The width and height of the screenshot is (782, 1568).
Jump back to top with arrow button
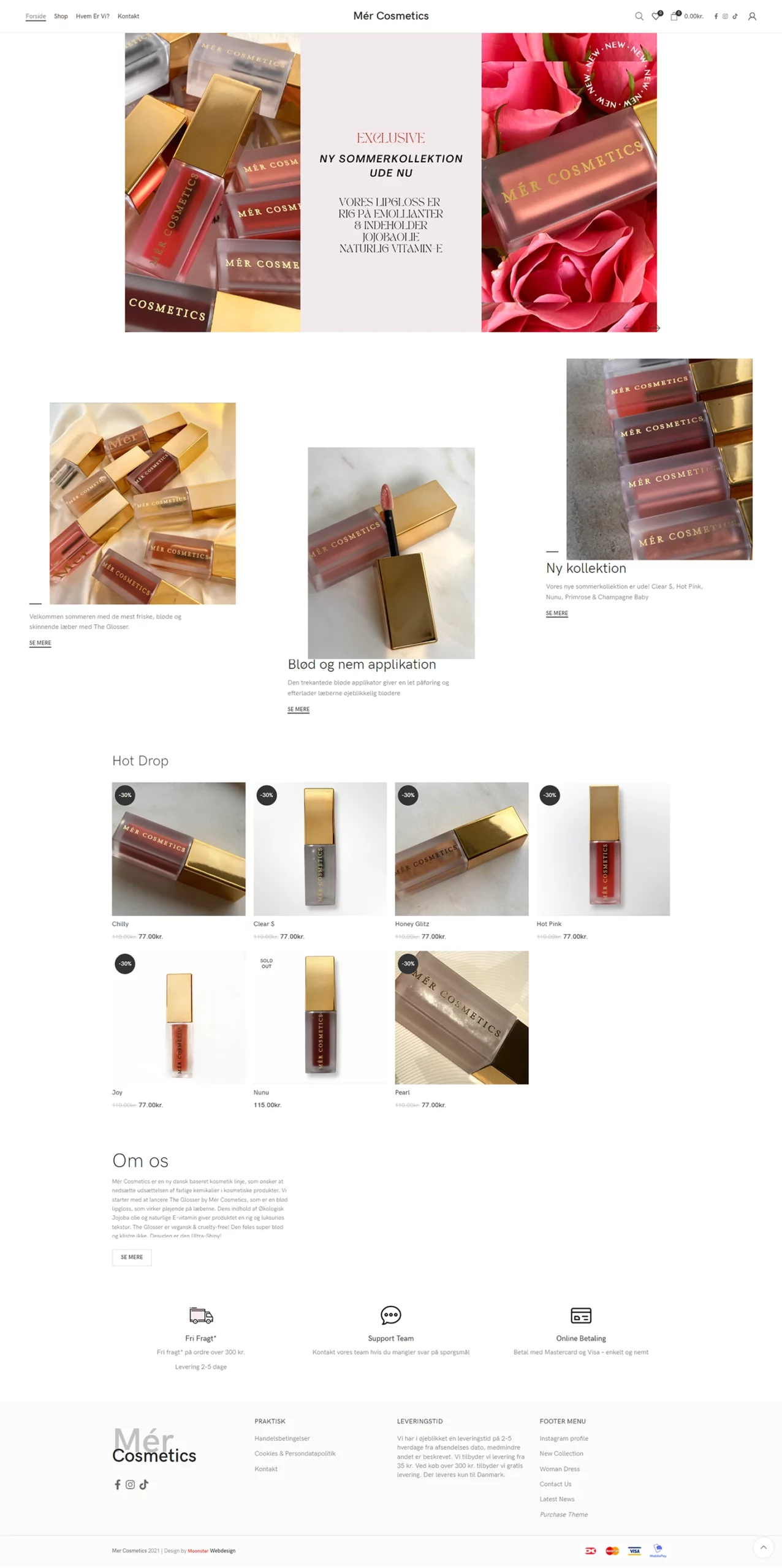point(763,1547)
